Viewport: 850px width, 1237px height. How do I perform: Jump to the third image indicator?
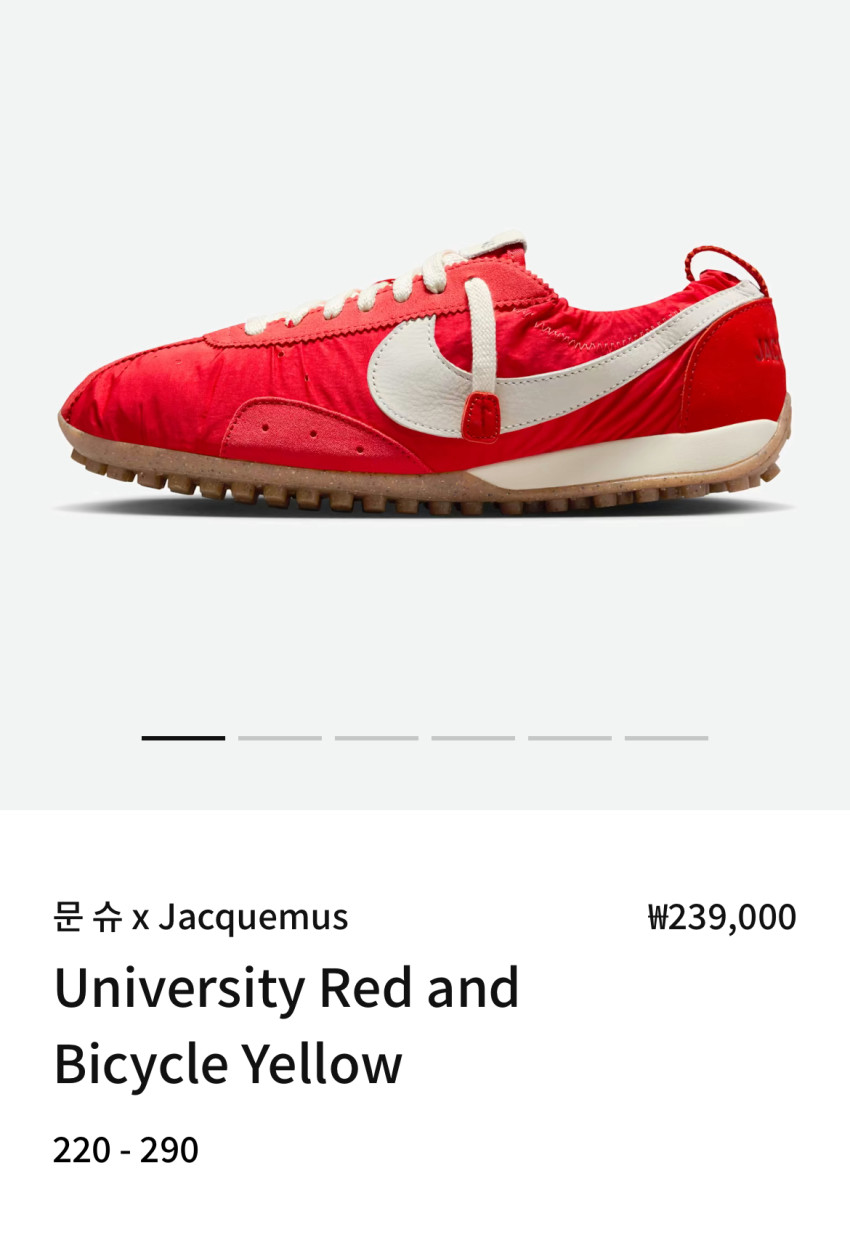click(x=377, y=738)
